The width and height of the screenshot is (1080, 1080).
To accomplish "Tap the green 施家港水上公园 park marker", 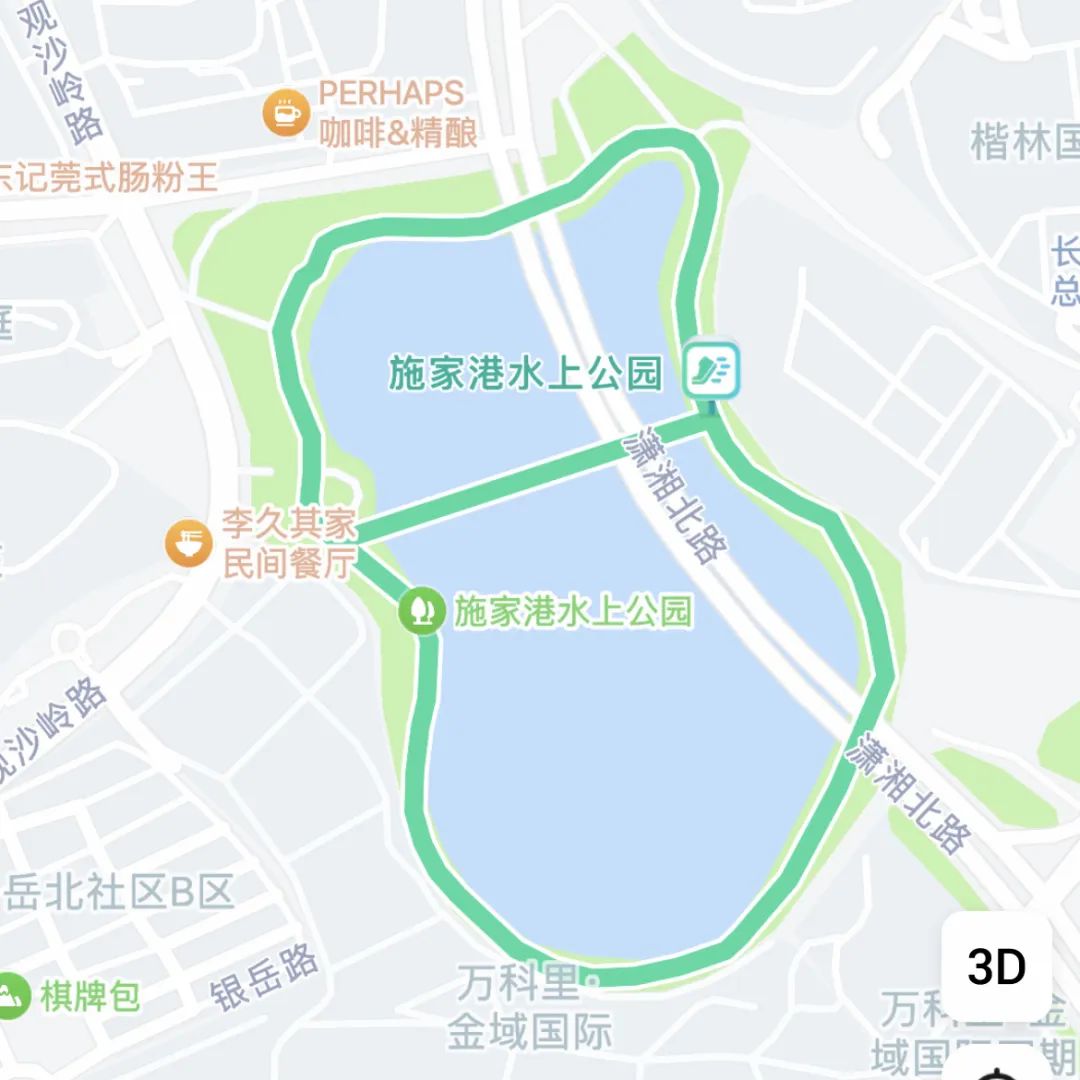I will [x=421, y=610].
